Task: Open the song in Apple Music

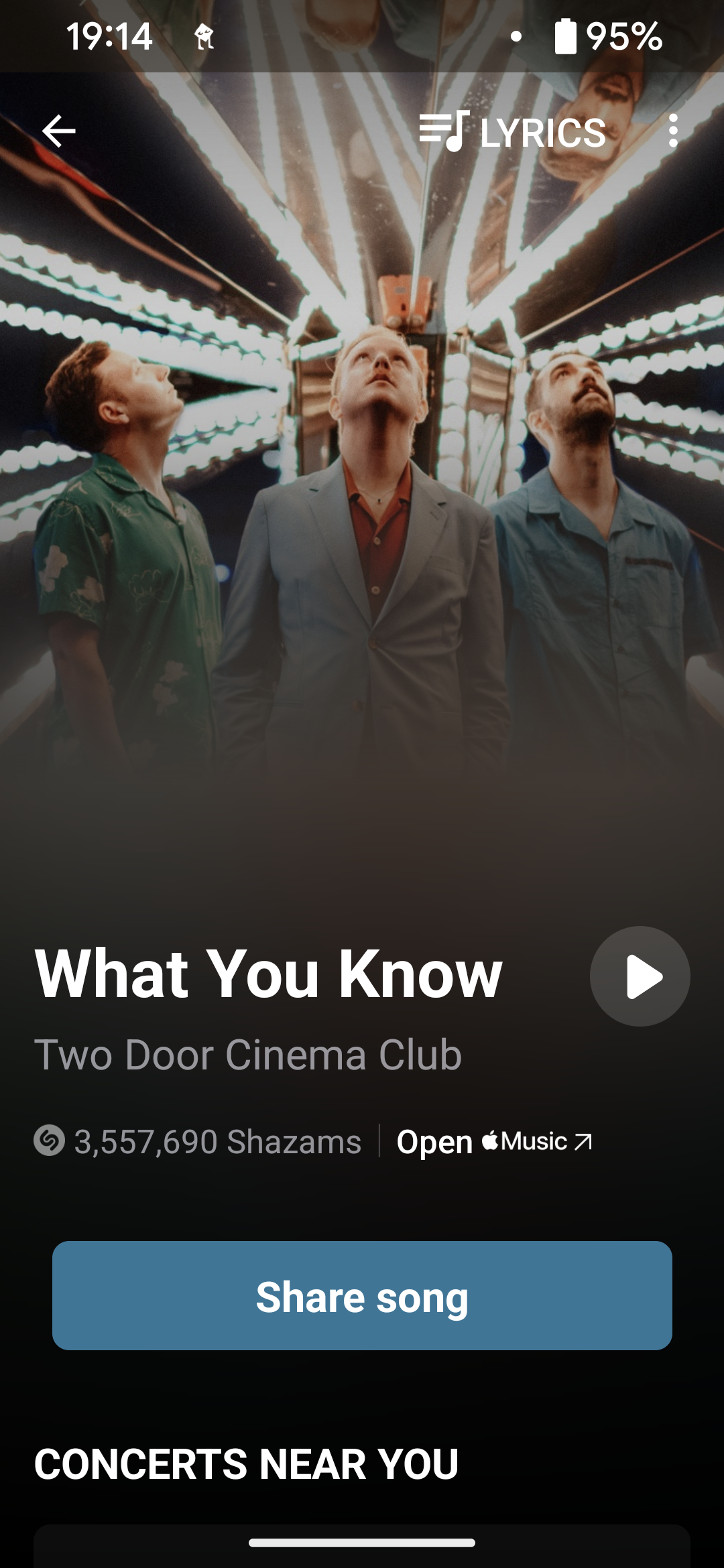Action: click(x=494, y=1141)
